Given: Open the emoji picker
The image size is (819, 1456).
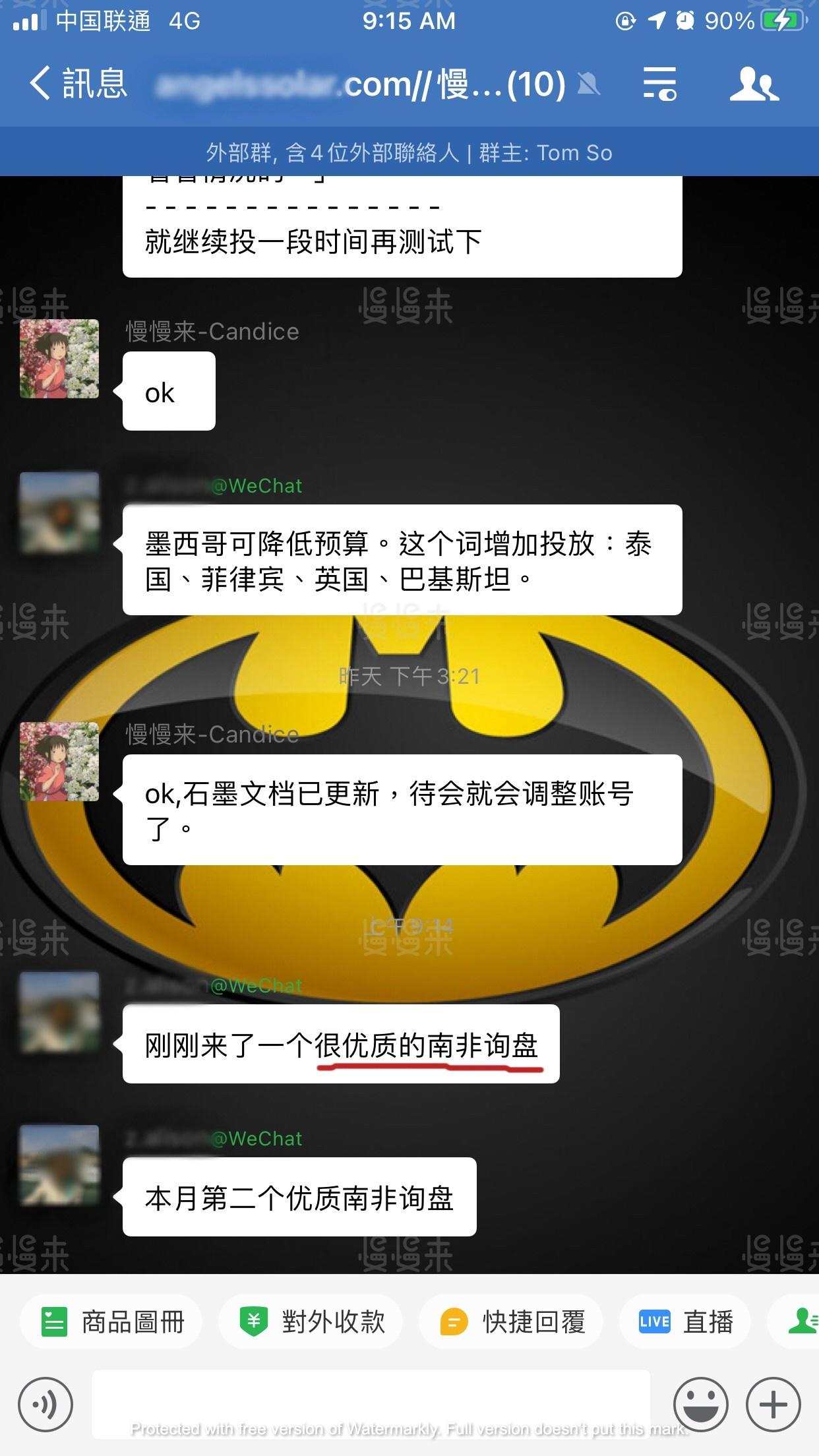Looking at the screenshot, I should (x=700, y=1405).
